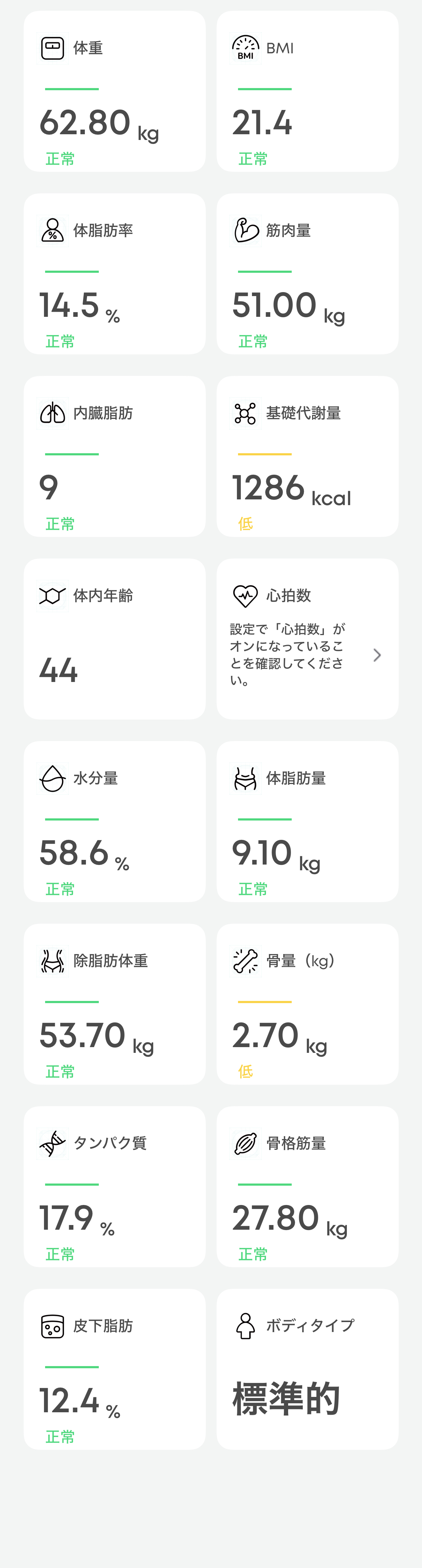Open the ボディタイプ card
This screenshot has height=1568, width=422.
tap(307, 1369)
